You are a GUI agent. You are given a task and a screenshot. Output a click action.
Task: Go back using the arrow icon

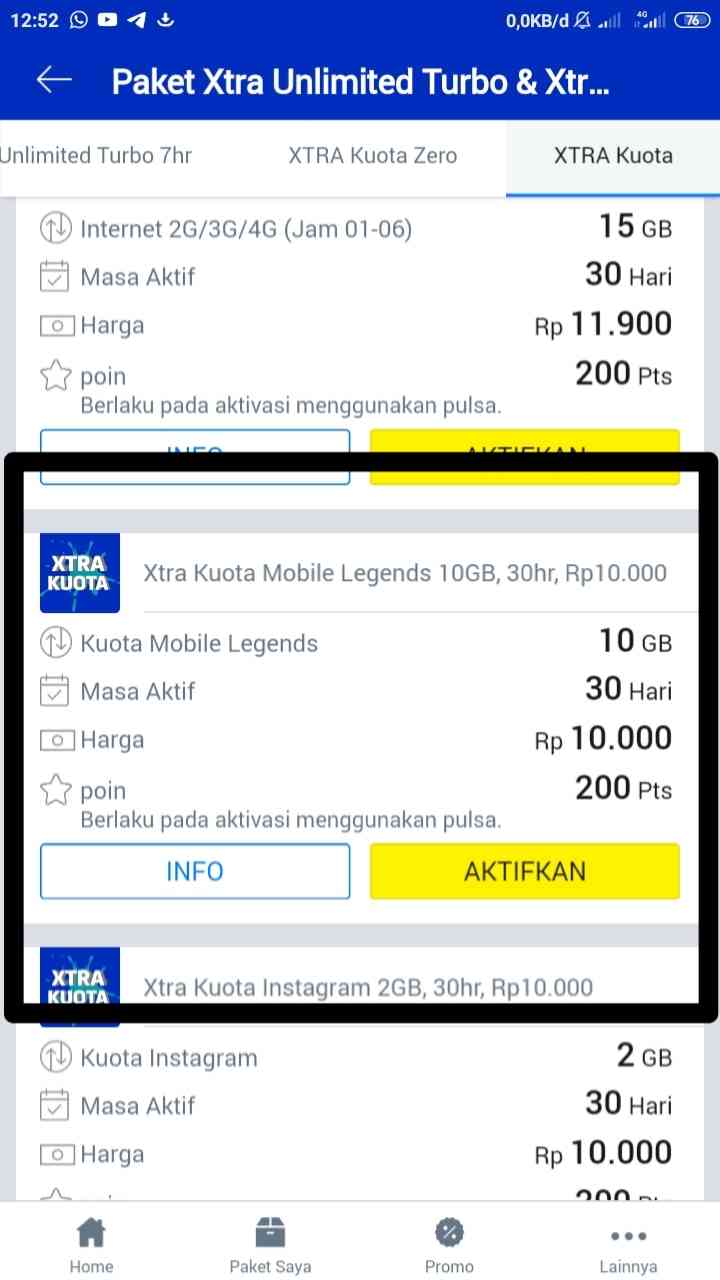pos(54,81)
